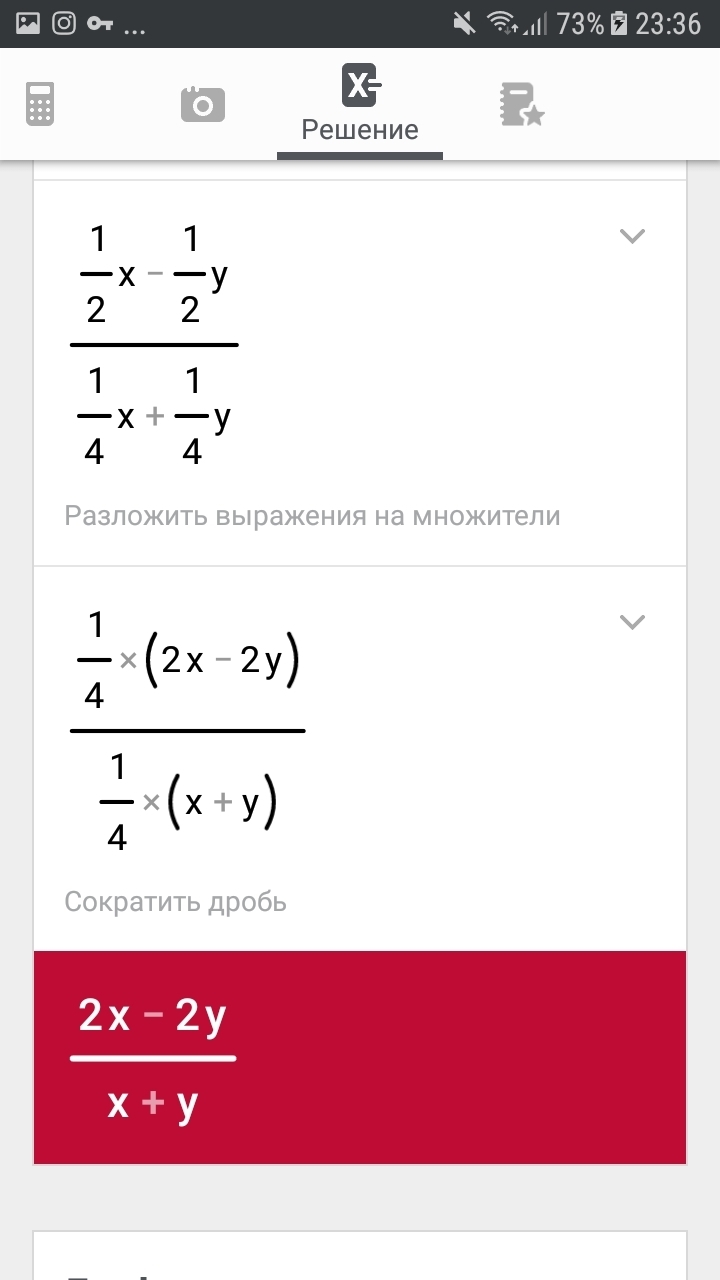This screenshot has width=720, height=1280.
Task: Switch to the calculator tab
Action: coord(40,104)
